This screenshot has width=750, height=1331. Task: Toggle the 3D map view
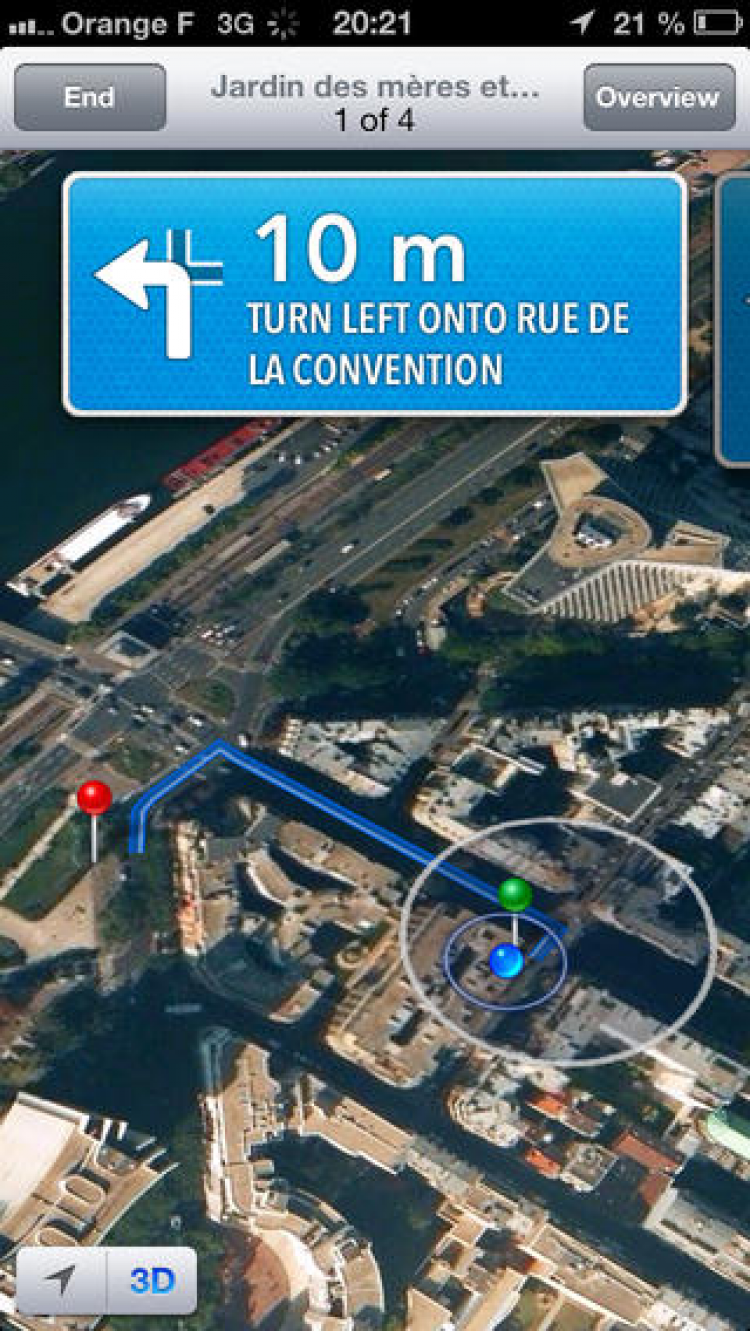point(152,1280)
